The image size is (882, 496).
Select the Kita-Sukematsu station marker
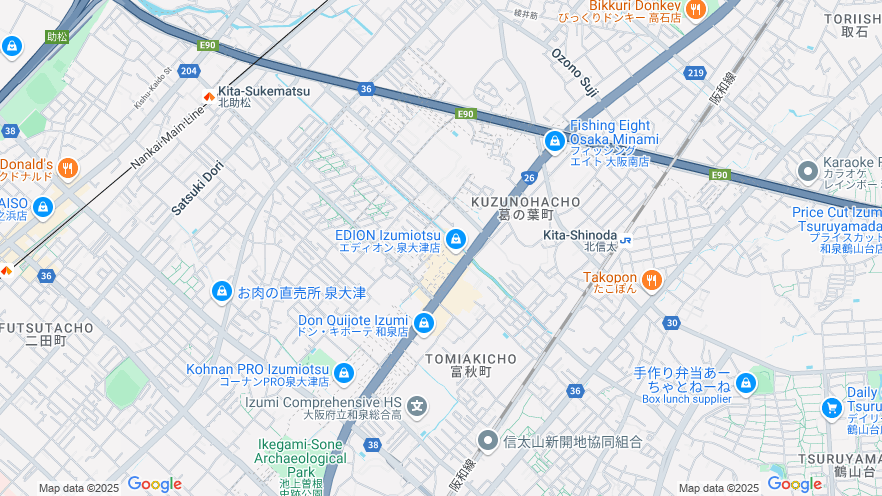click(x=209, y=96)
